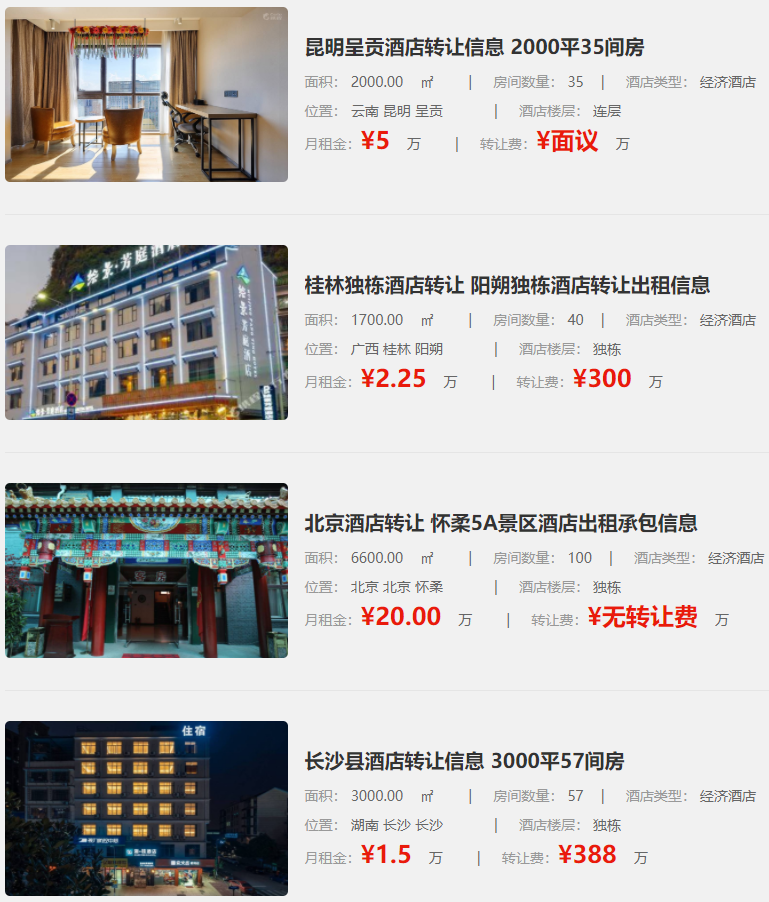
Task: Open the 昆明呈贡酒店转让信息 listing
Action: tap(474, 47)
